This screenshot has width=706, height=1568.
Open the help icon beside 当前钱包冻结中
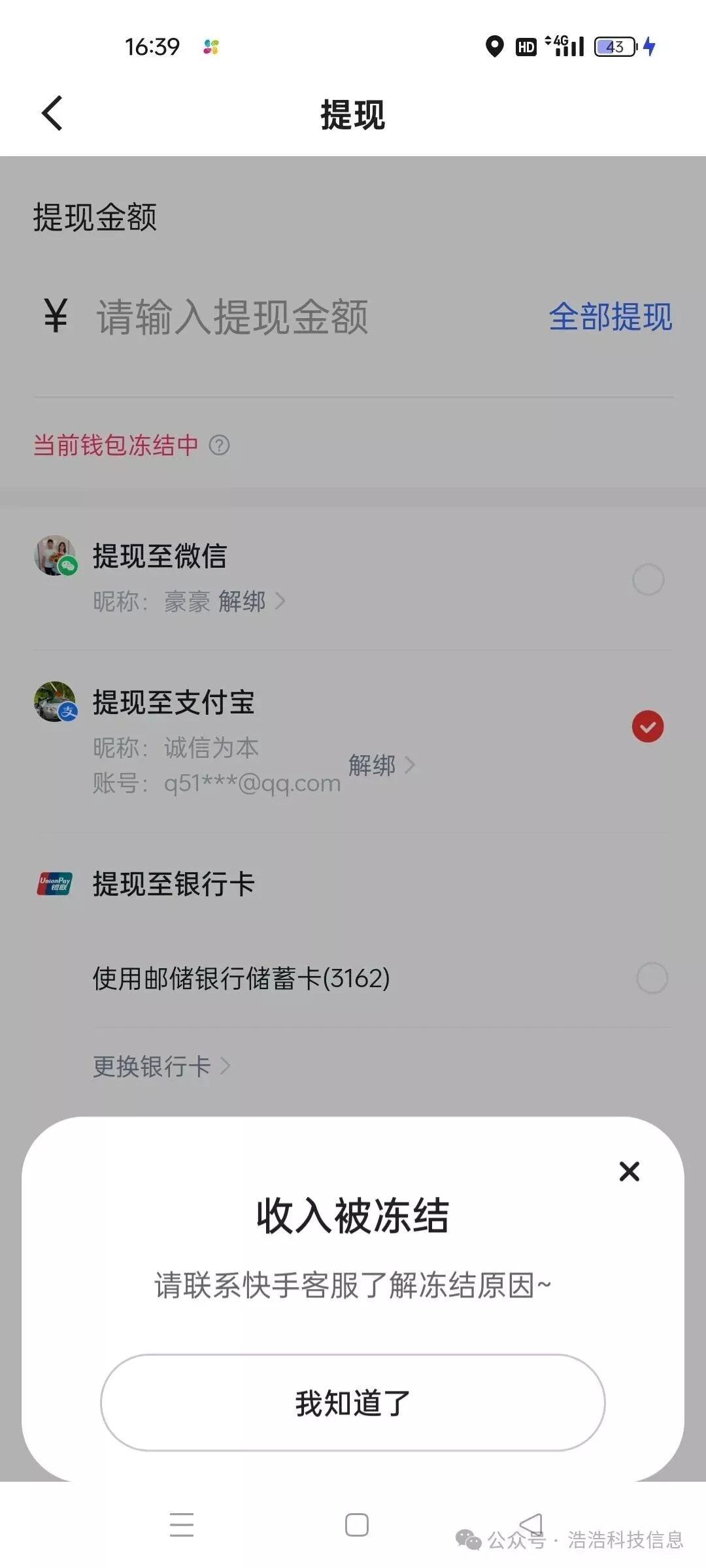tap(220, 446)
